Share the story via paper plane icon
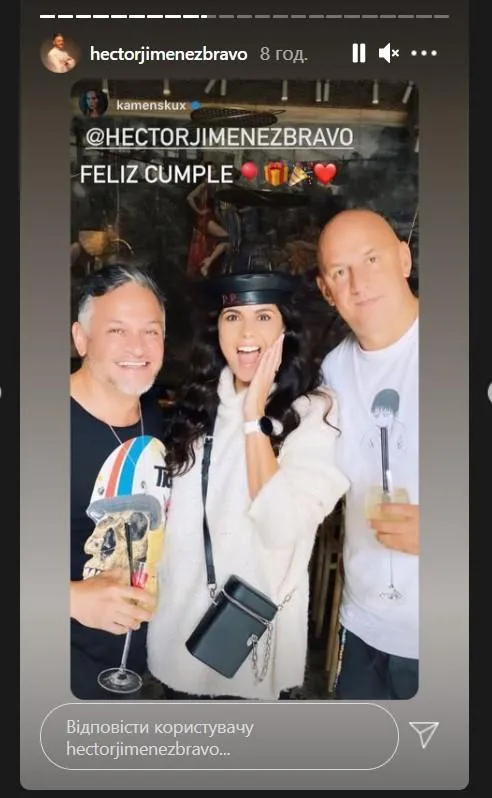 click(423, 734)
